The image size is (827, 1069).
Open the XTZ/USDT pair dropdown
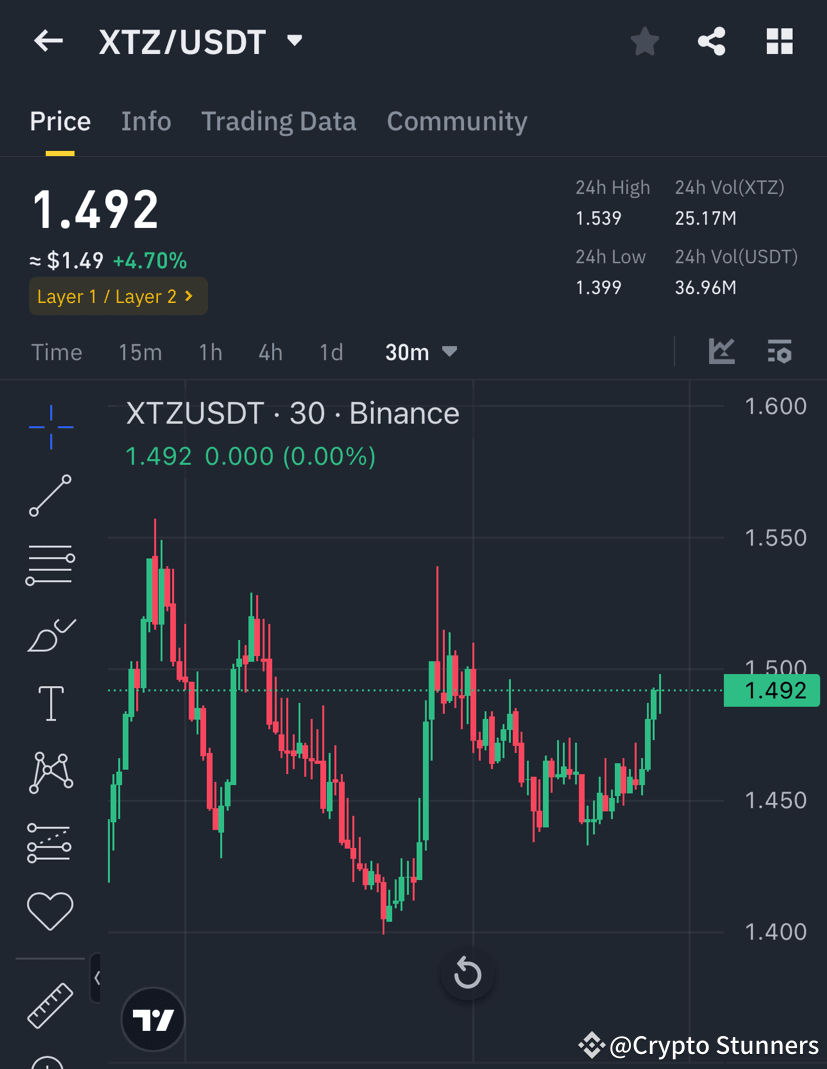293,41
